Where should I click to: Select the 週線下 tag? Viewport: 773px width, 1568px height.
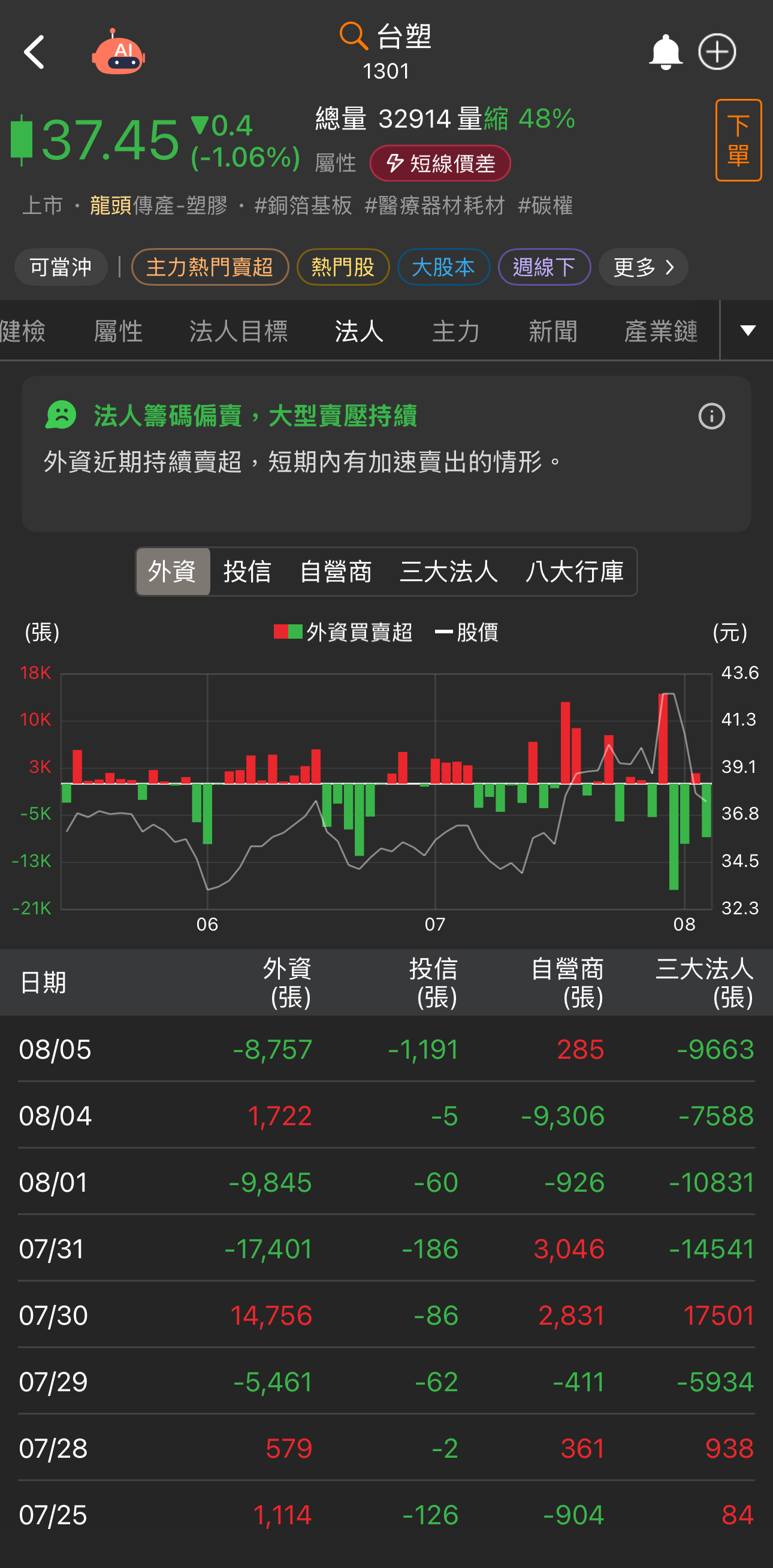click(543, 267)
